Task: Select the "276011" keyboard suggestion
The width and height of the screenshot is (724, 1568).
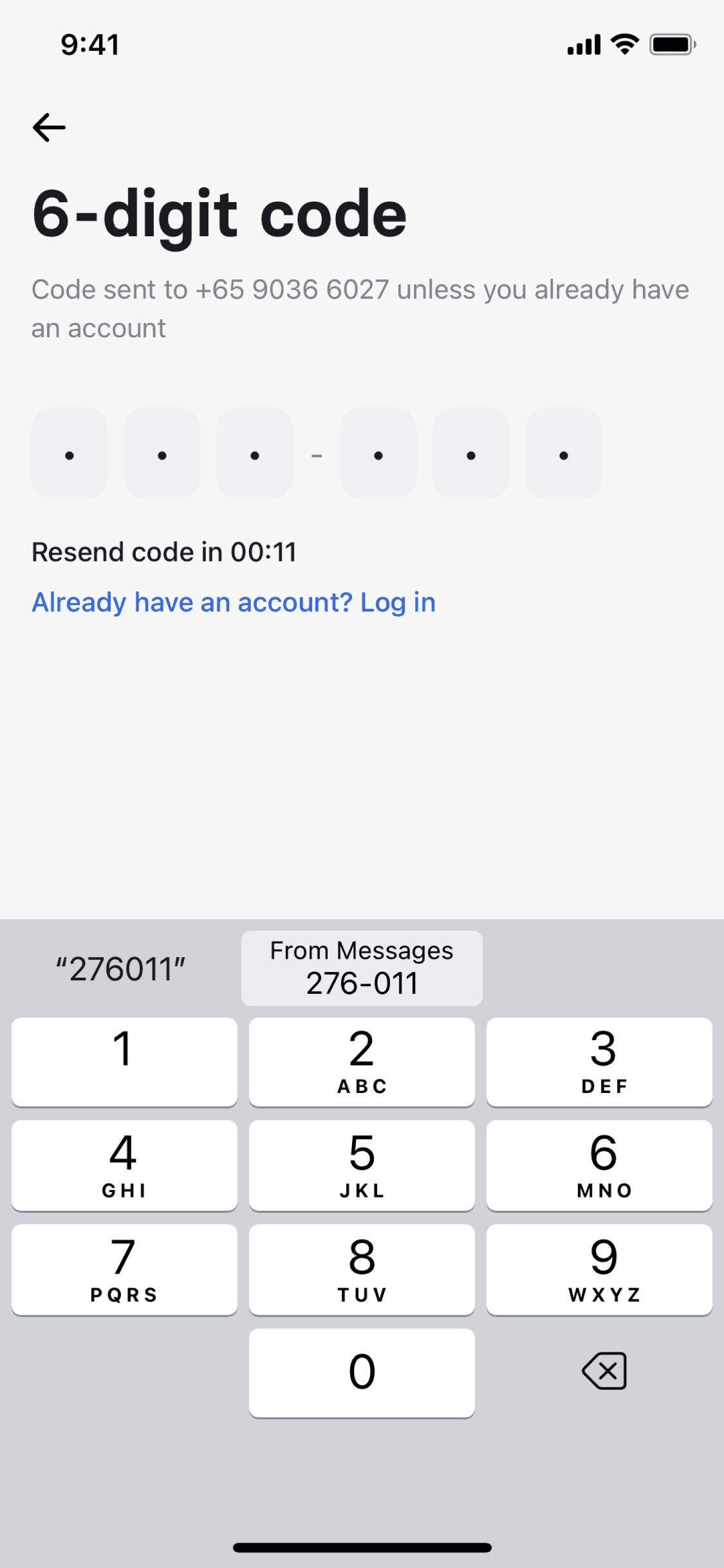Action: tap(121, 969)
